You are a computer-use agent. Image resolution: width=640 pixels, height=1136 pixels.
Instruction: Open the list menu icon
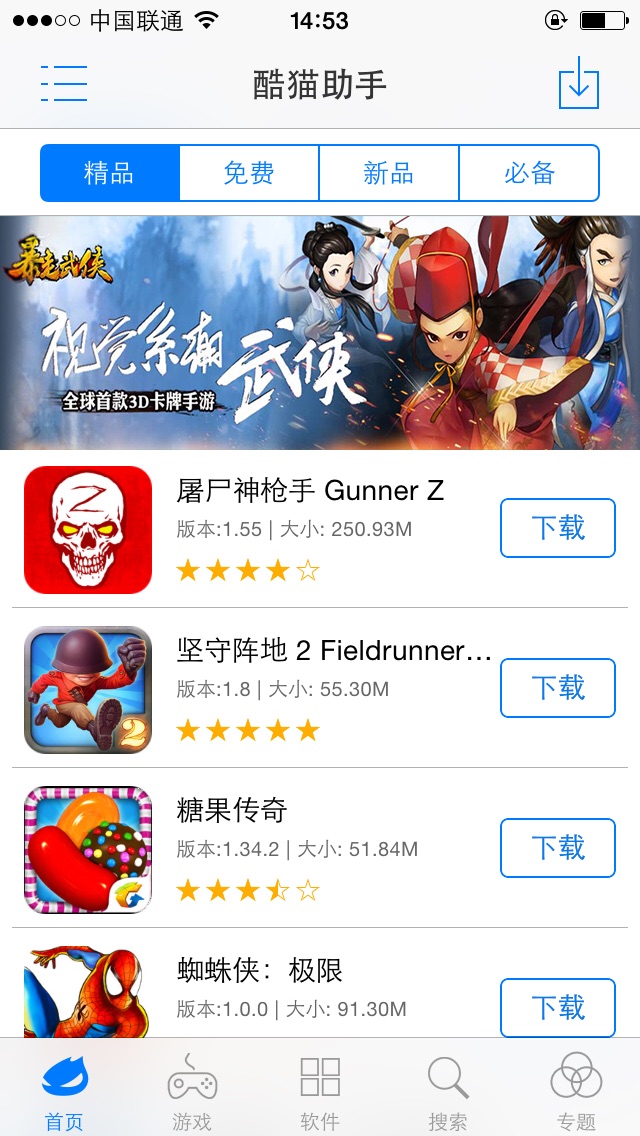[x=64, y=83]
